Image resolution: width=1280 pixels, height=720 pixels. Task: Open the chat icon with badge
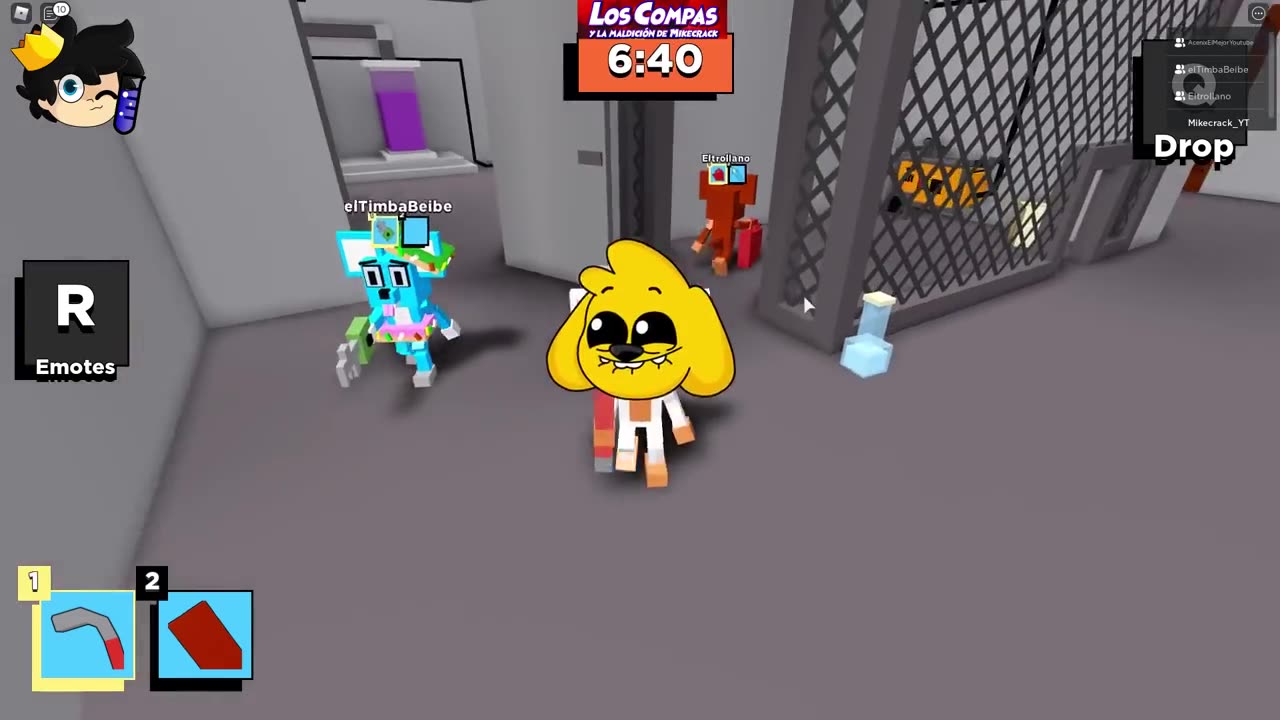coord(52,13)
